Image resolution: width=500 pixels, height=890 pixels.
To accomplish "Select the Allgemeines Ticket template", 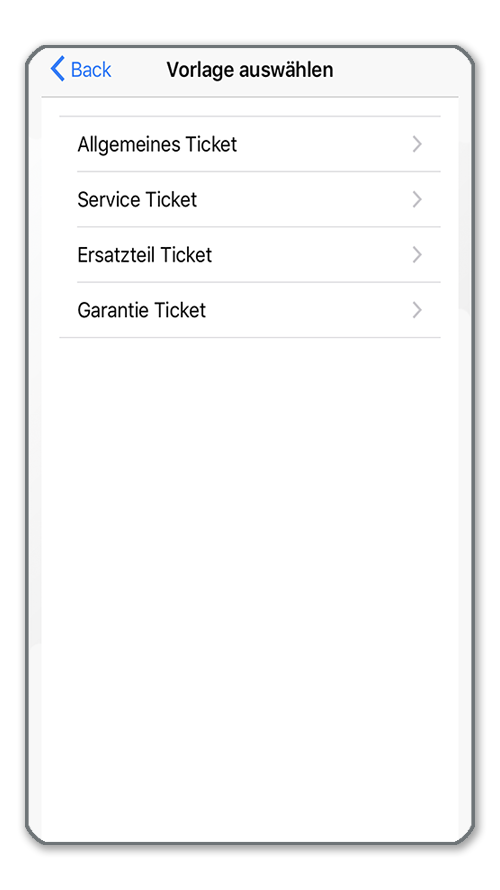I will 250,144.
